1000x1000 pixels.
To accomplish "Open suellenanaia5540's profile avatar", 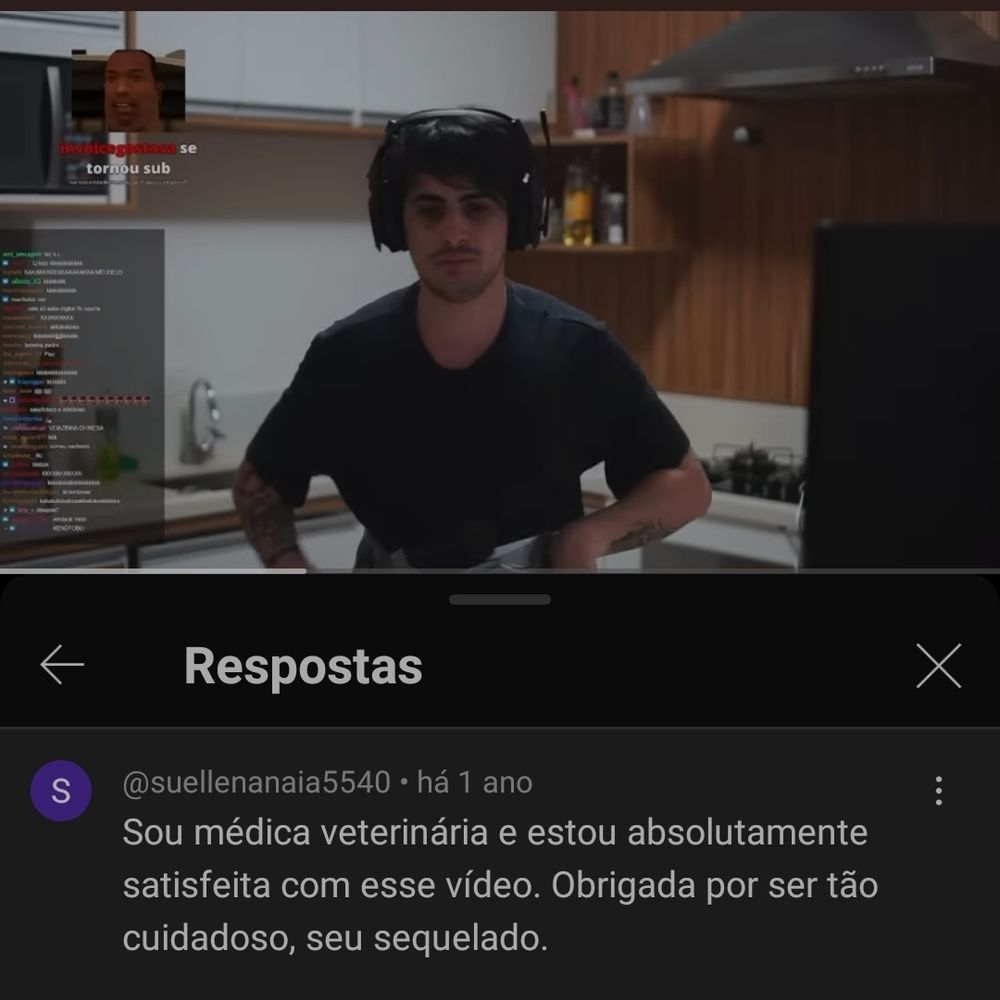I will click(x=61, y=791).
